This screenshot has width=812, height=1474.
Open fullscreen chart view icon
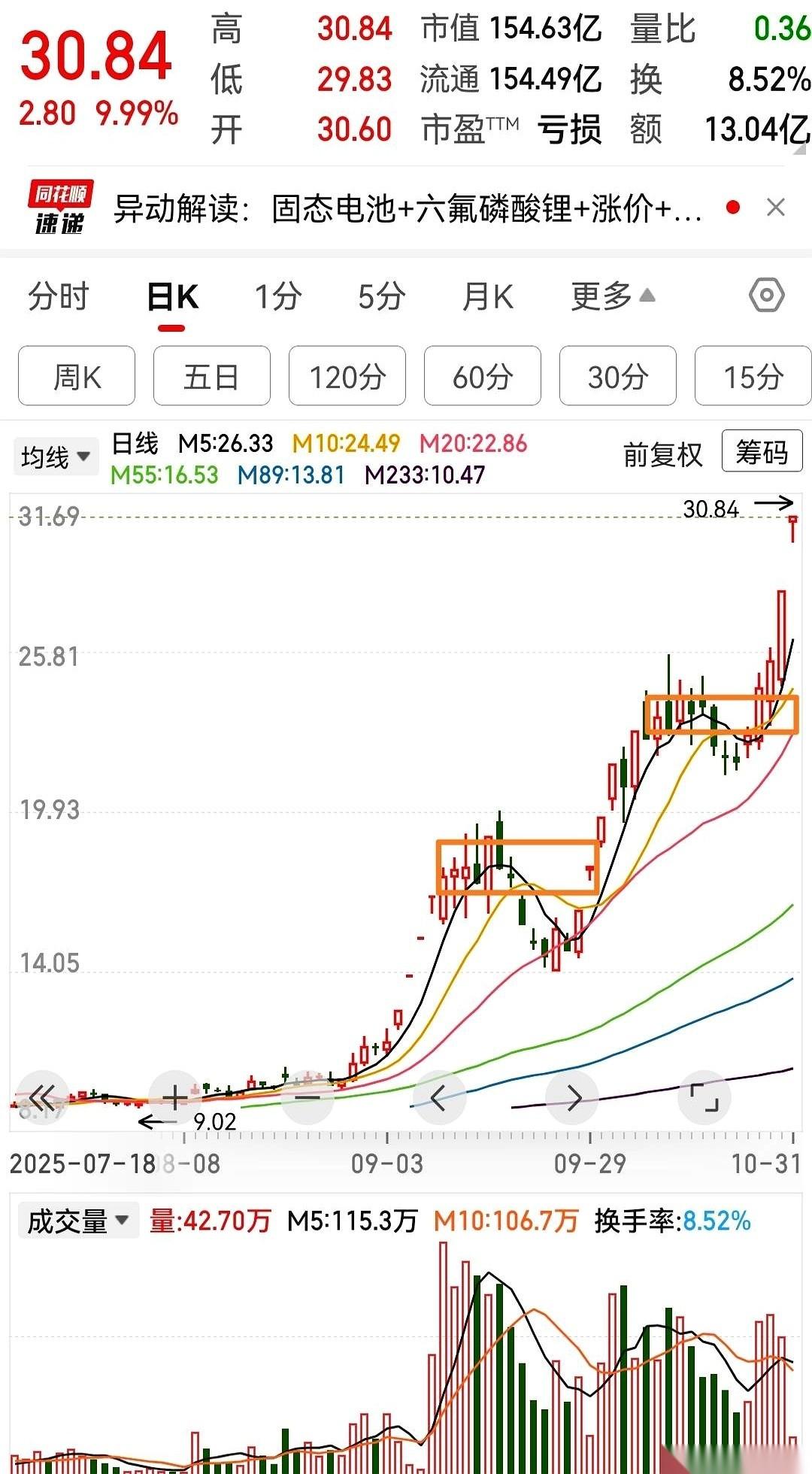(x=704, y=1097)
